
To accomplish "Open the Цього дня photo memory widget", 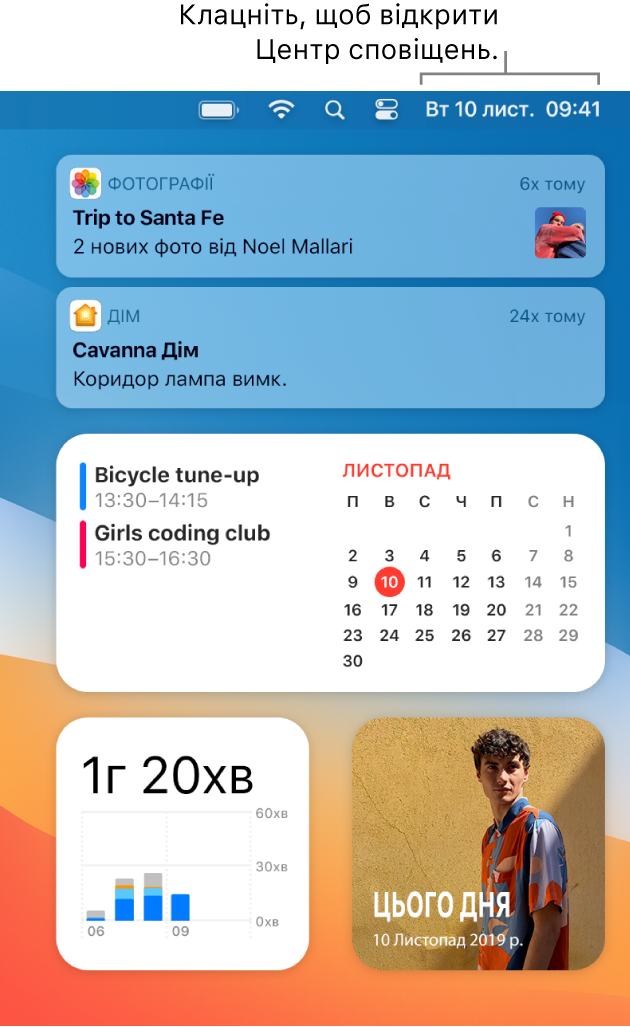I will pyautogui.click(x=478, y=843).
